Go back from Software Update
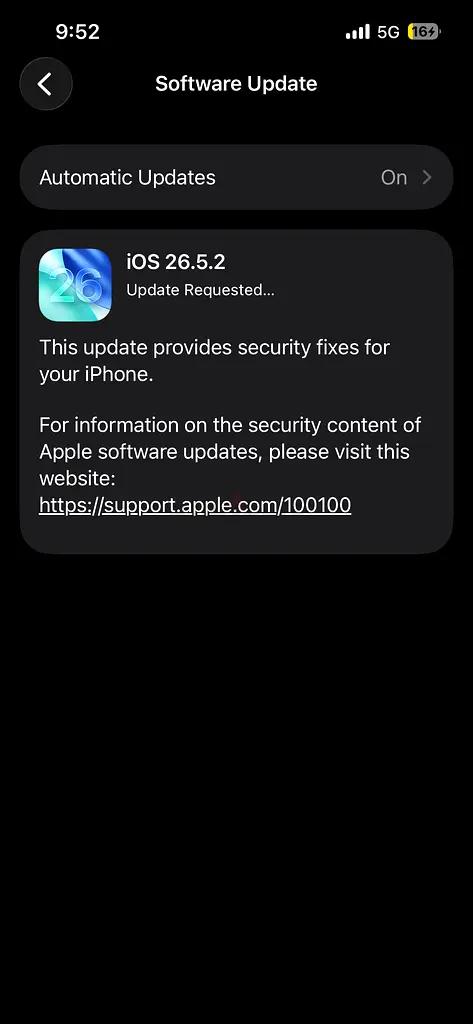Screen dimensions: 473x1024 pos(46,84)
